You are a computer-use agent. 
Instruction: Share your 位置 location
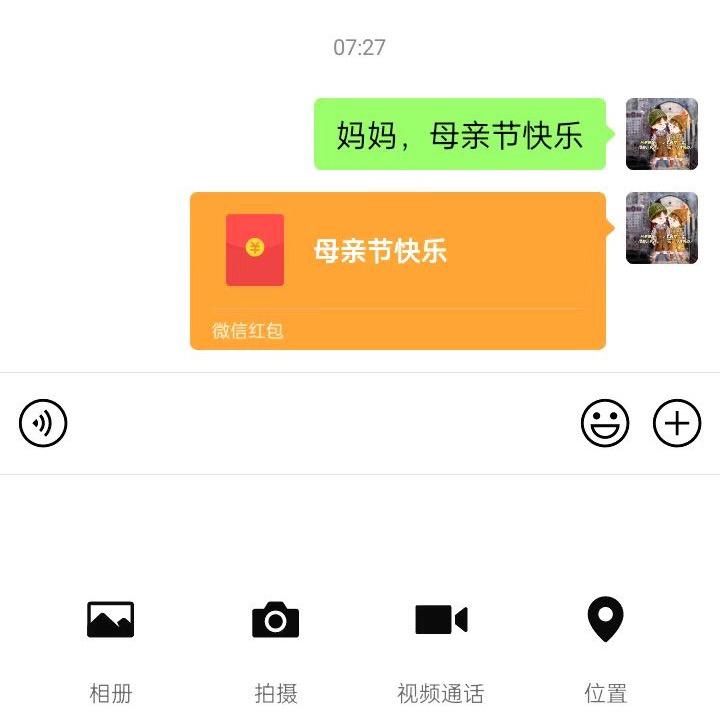[x=605, y=620]
